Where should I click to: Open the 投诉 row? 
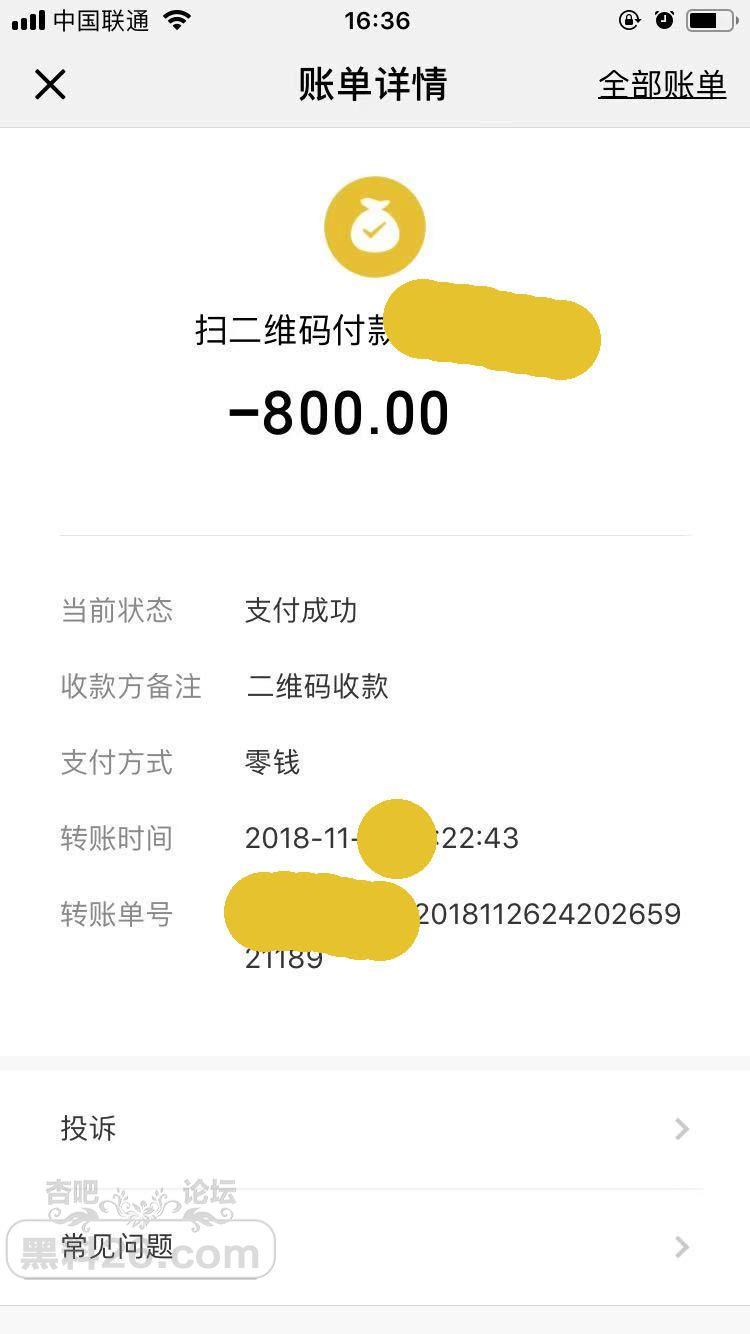point(375,1129)
